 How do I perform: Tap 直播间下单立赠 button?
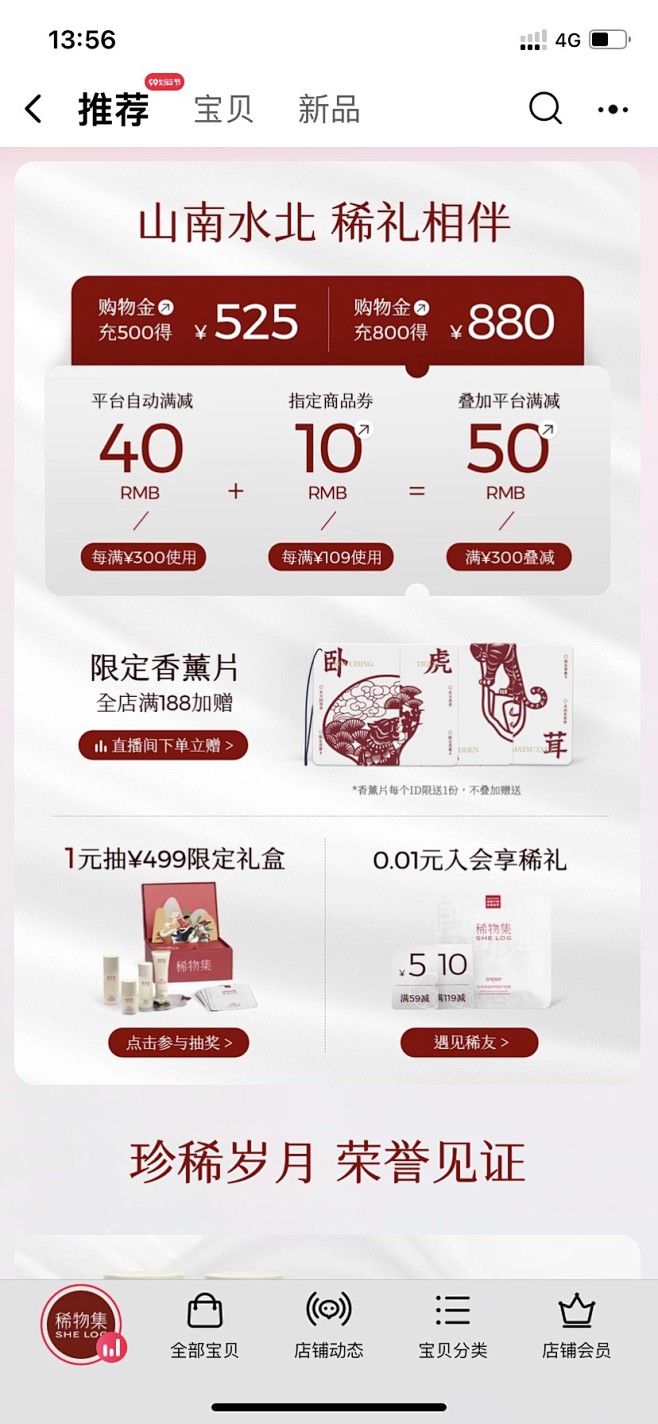tap(163, 745)
